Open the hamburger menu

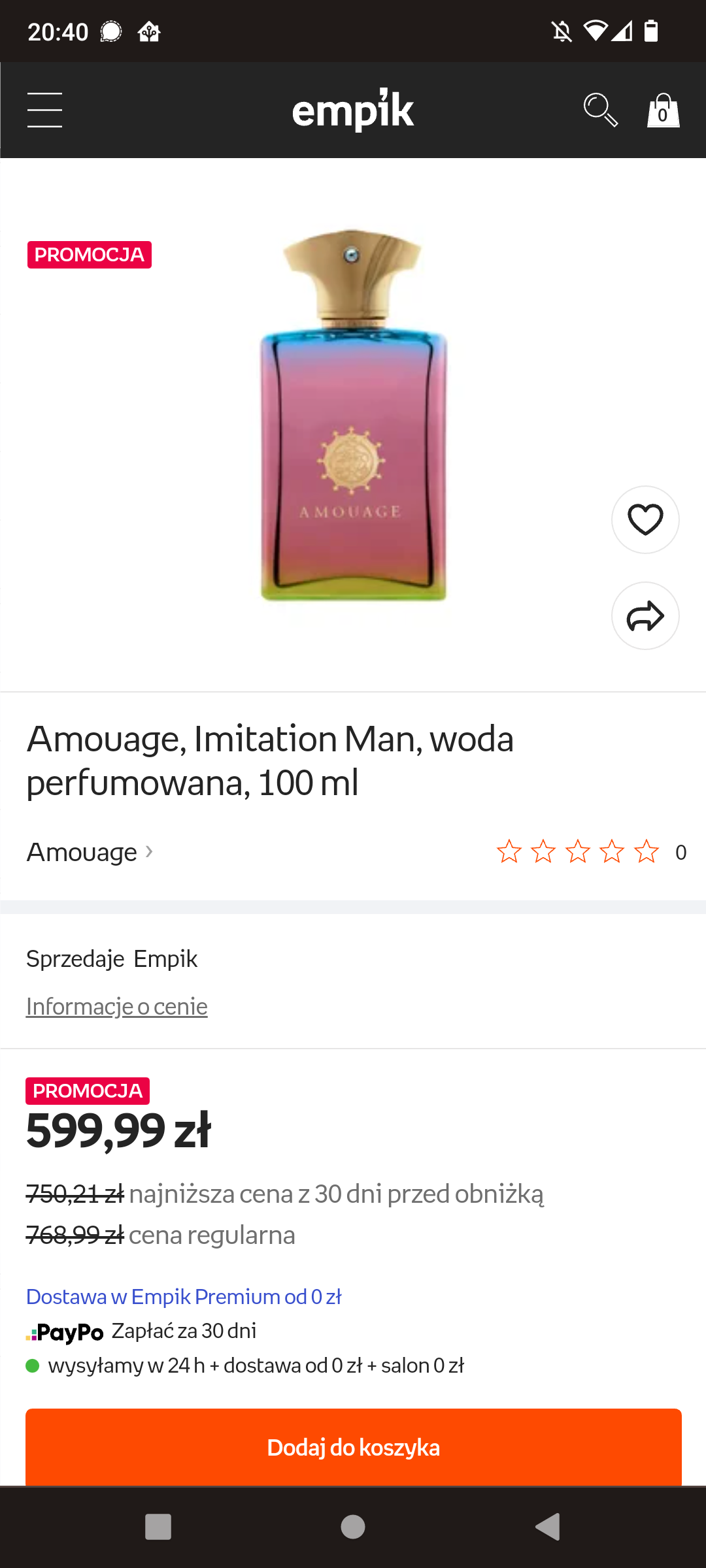[x=44, y=110]
